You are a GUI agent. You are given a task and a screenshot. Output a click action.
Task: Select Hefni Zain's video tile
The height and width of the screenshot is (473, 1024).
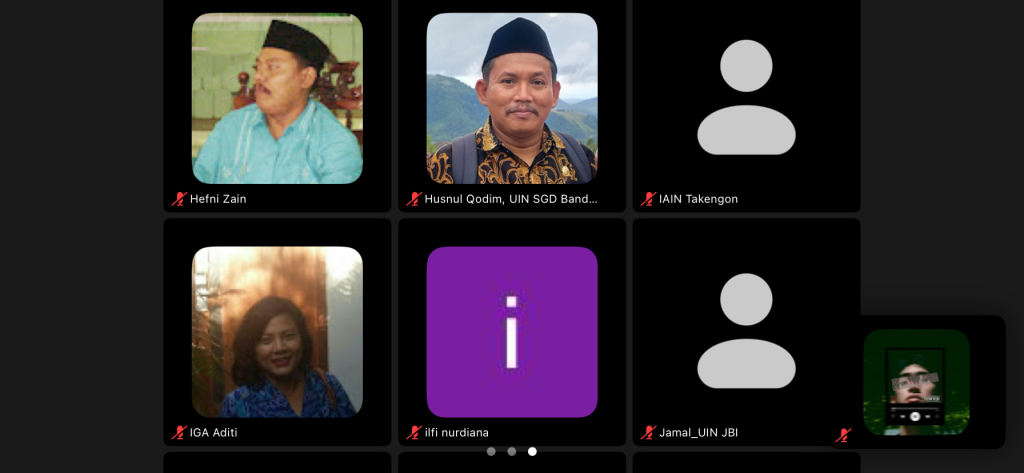[x=277, y=100]
